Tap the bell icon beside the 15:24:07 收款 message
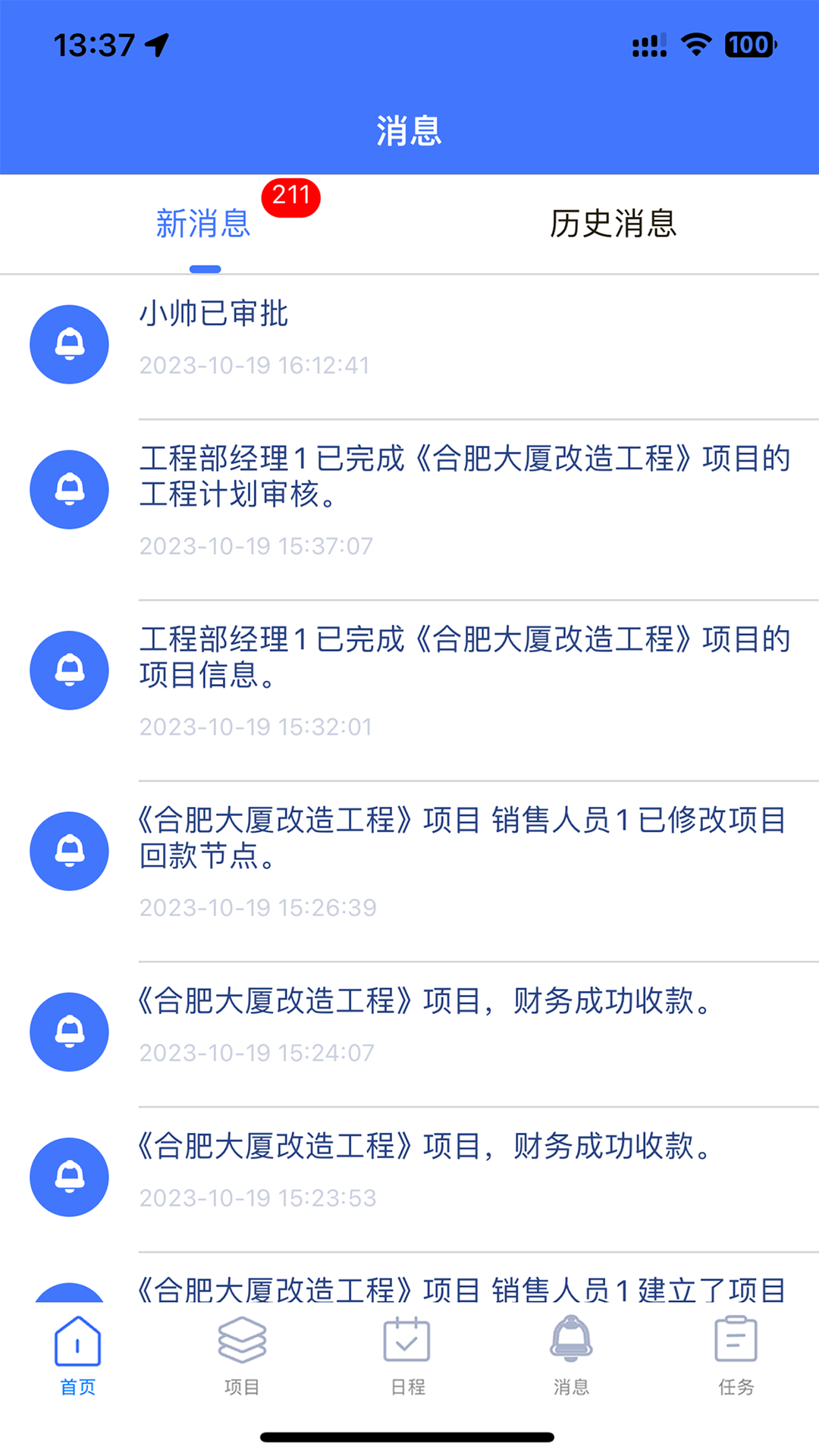The width and height of the screenshot is (819, 1456). click(68, 1031)
